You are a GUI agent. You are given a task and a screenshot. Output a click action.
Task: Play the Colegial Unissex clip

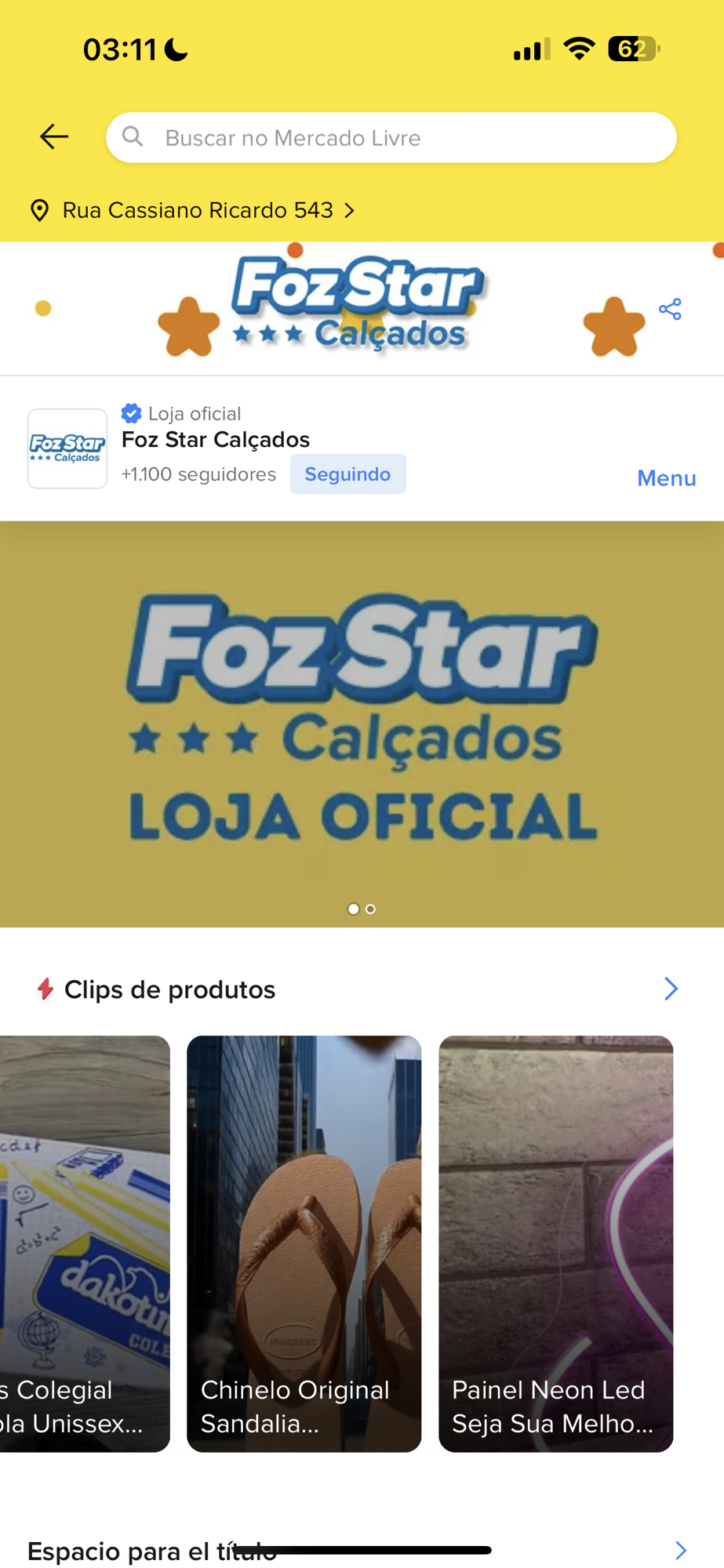pos(85,1243)
